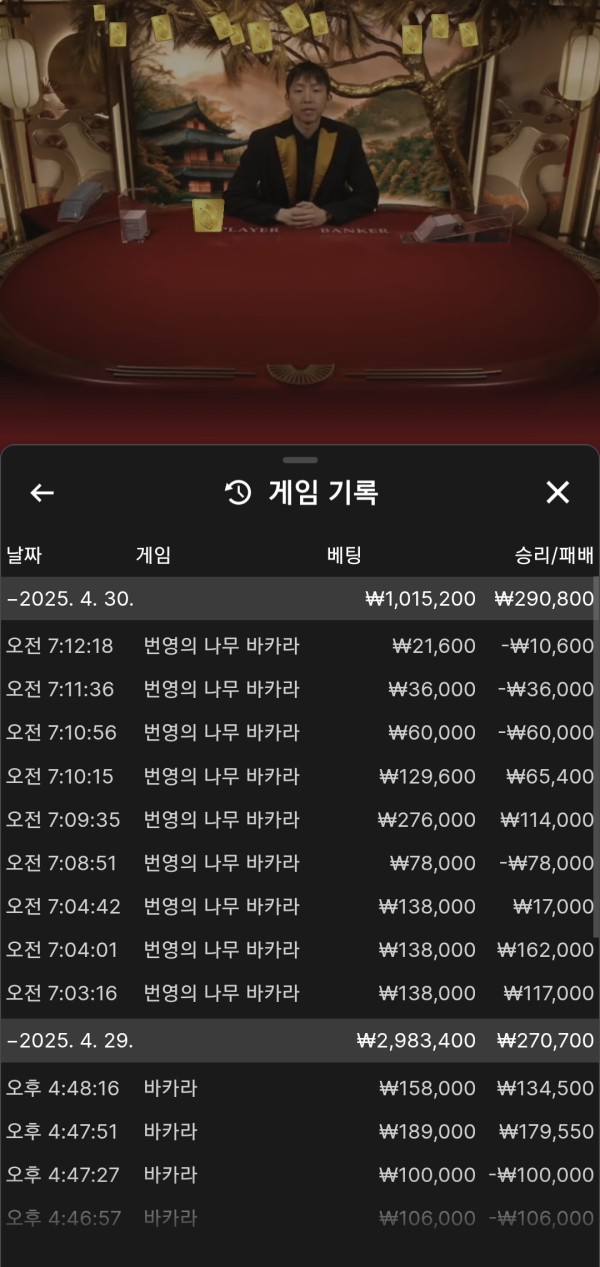This screenshot has width=600, height=1267.
Task: View the 오전 7:08:51 round details
Action: click(299, 863)
